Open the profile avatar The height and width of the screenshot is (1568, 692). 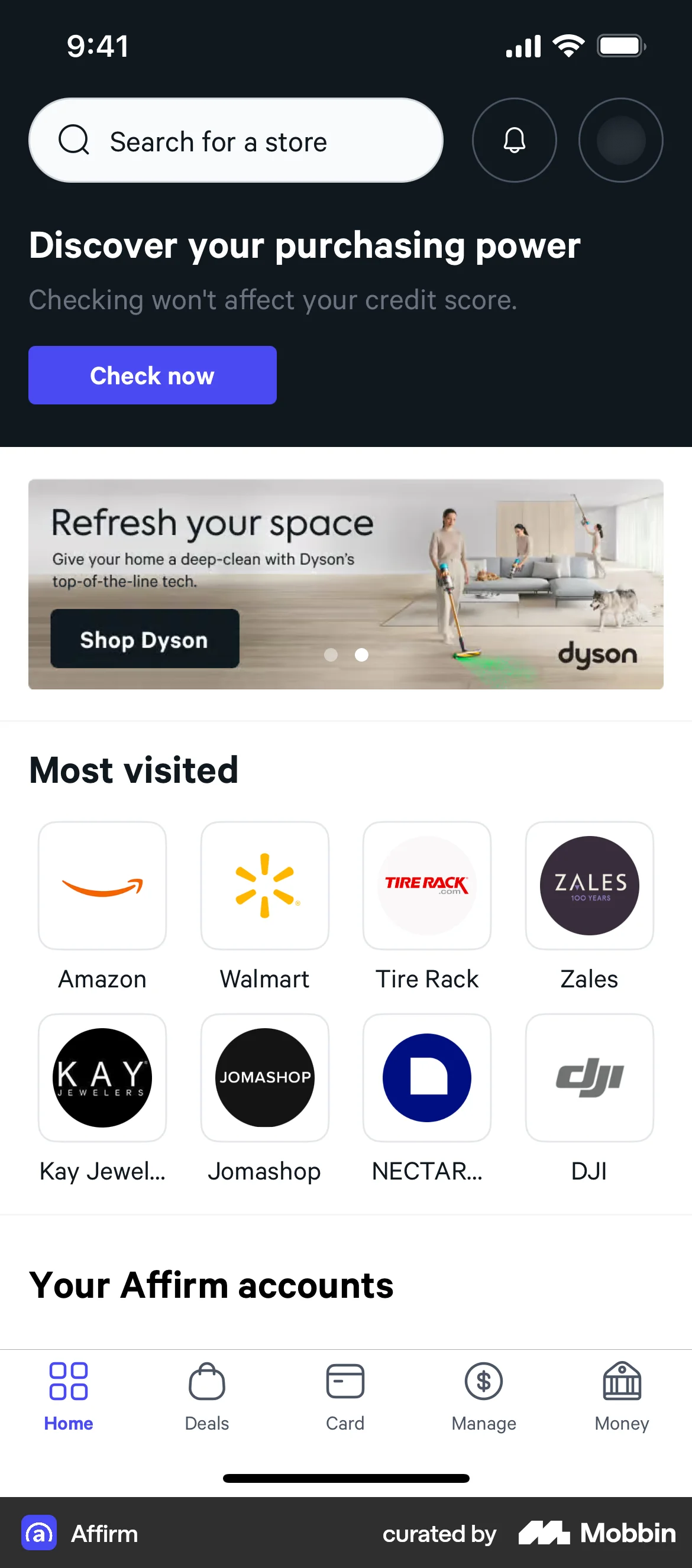[620, 140]
